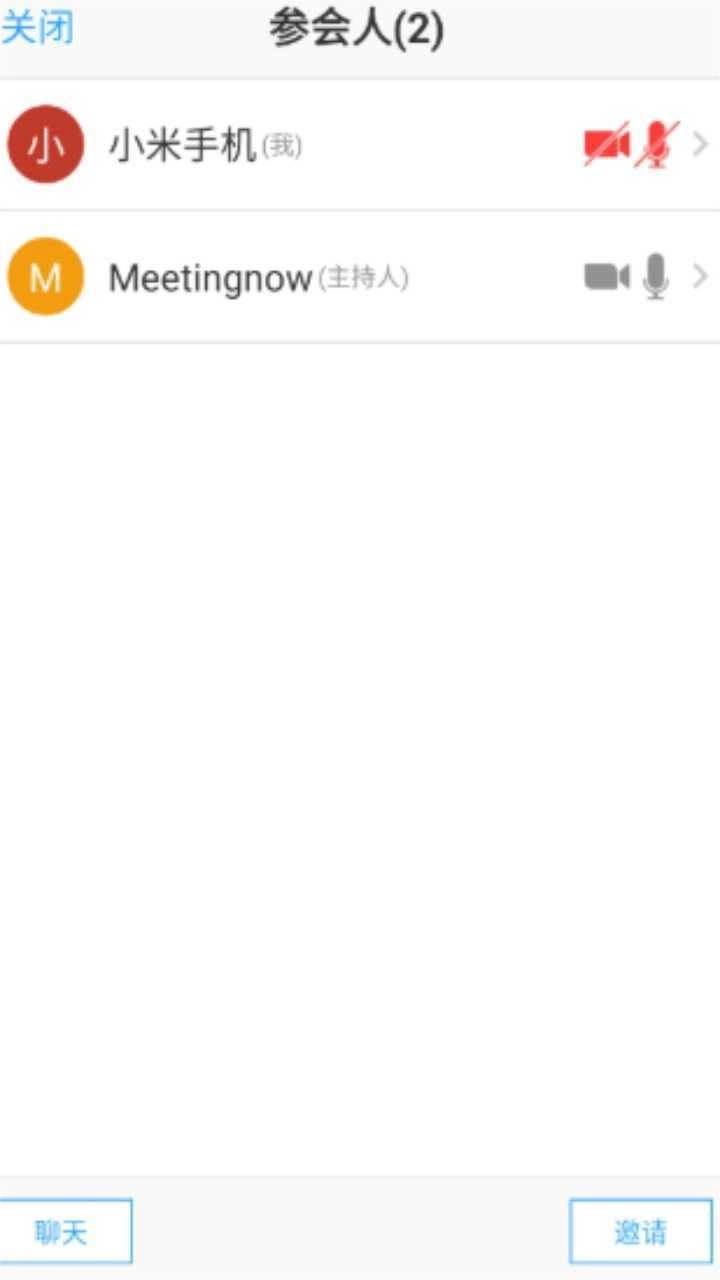Expand options for 小米手机 via chevron
Viewport: 720px width, 1280px height.
point(701,143)
